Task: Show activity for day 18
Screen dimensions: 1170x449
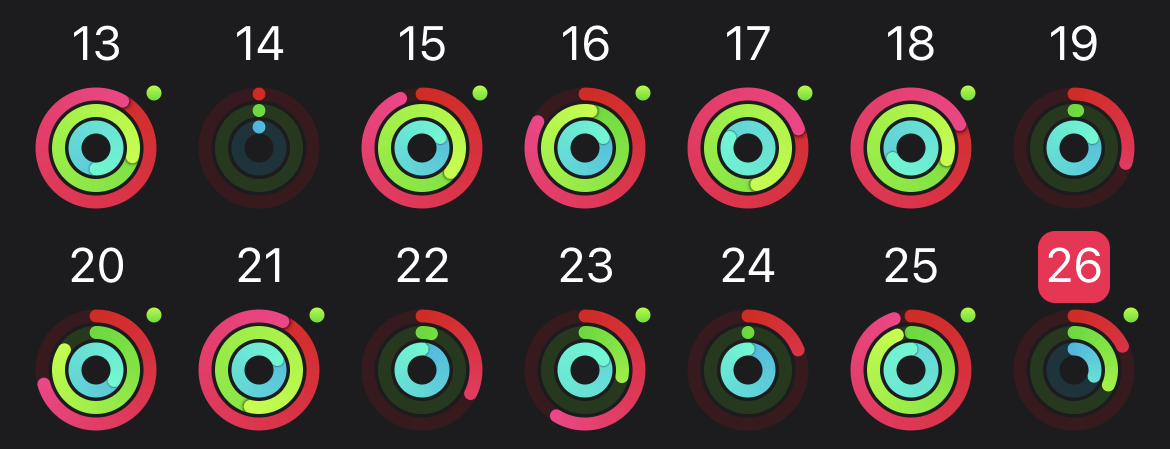Action: tap(911, 148)
